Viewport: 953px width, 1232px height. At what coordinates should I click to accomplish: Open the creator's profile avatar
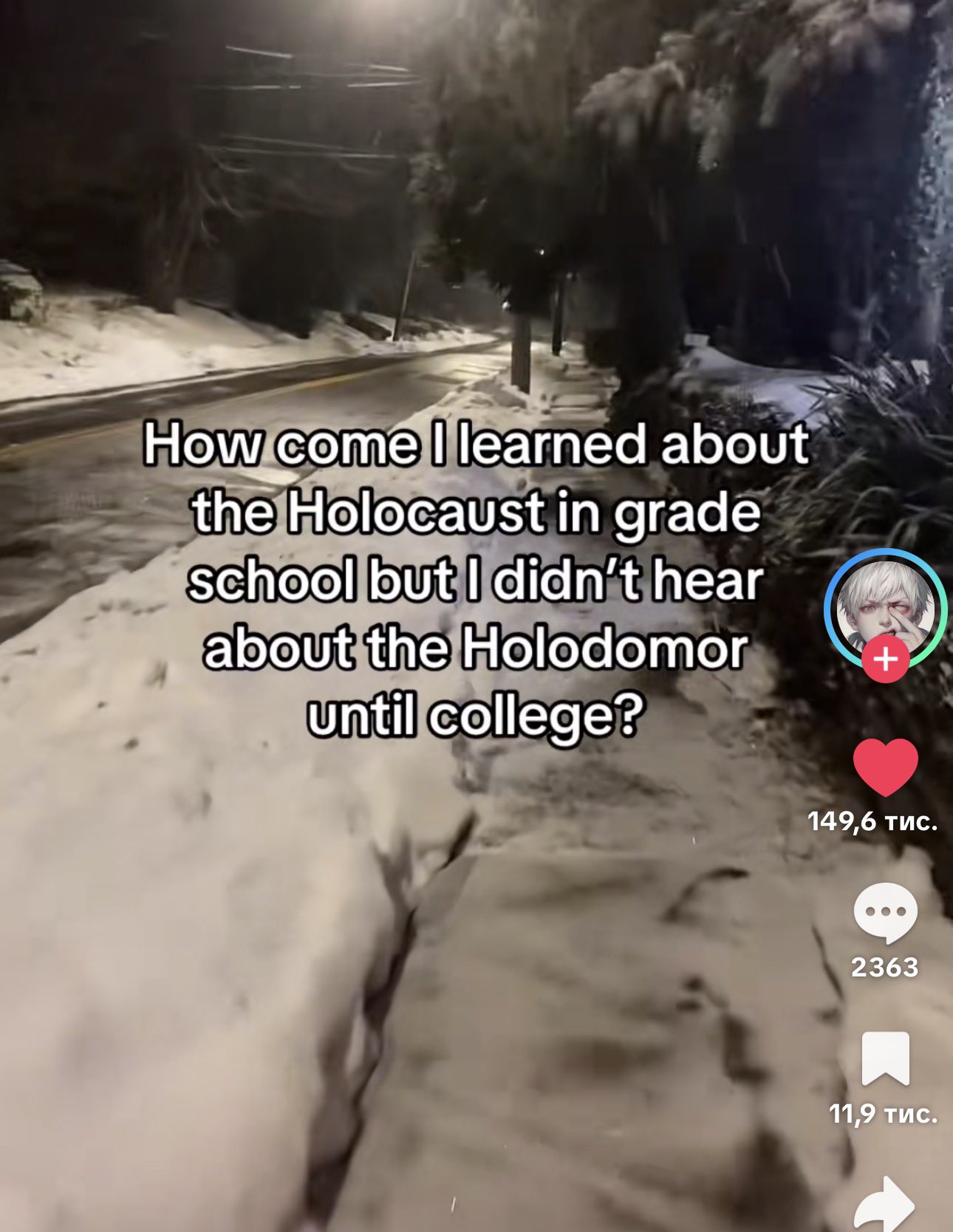885,606
